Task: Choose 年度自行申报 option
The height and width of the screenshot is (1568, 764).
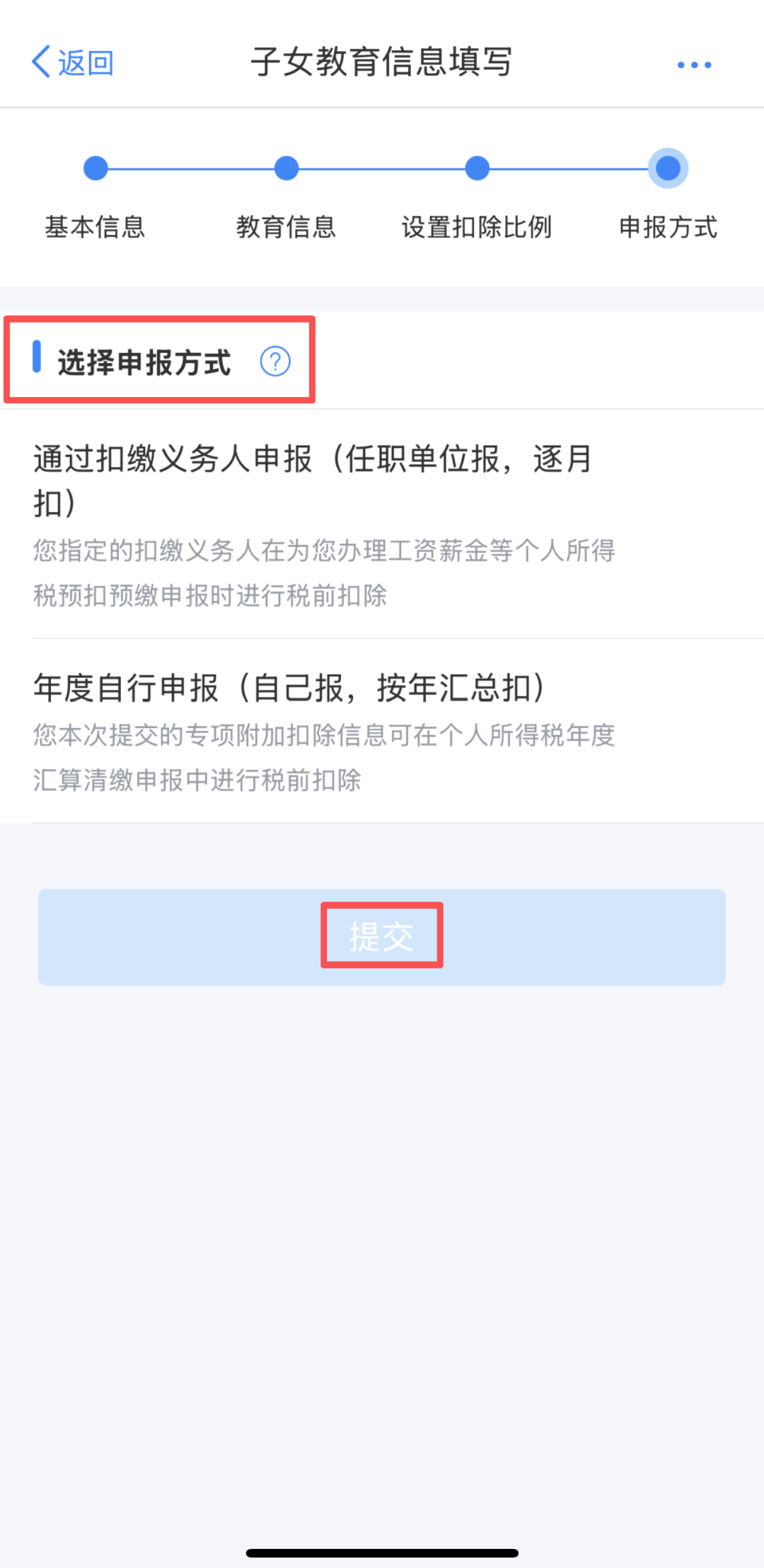Action: pyautogui.click(x=325, y=730)
